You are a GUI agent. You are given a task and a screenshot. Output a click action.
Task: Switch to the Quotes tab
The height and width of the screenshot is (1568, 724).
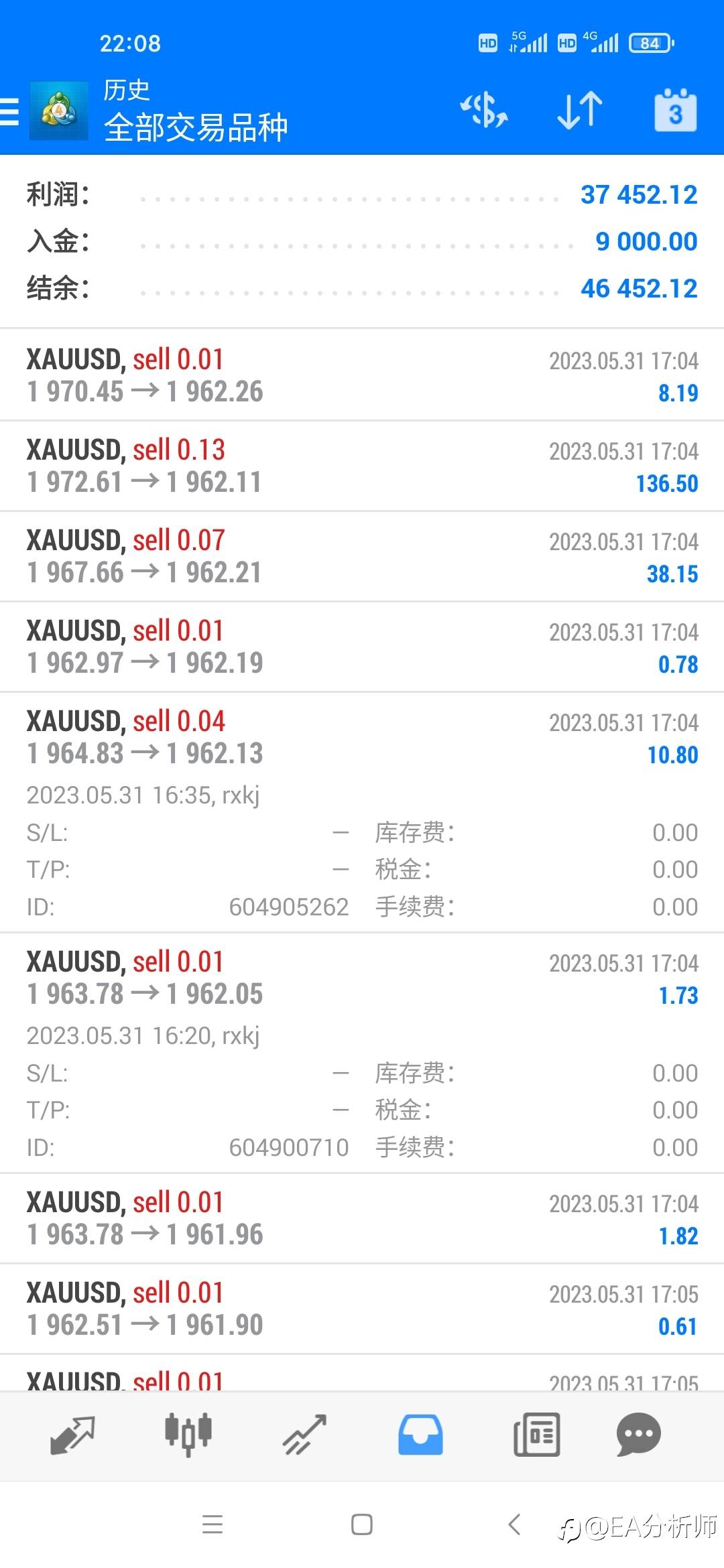[x=72, y=1435]
